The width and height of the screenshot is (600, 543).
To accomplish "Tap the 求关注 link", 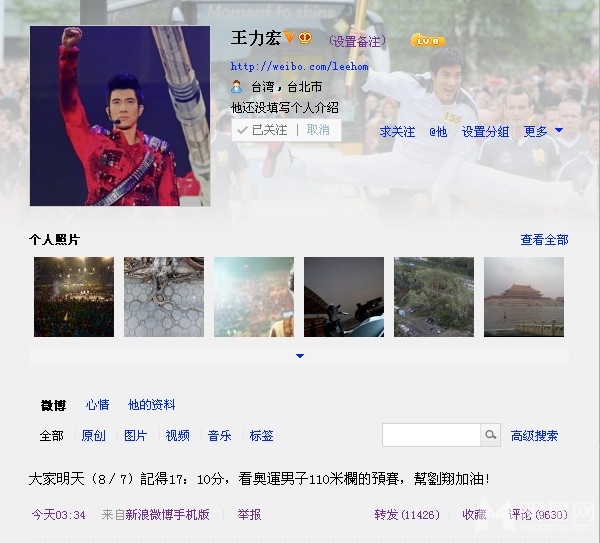I will coord(397,132).
